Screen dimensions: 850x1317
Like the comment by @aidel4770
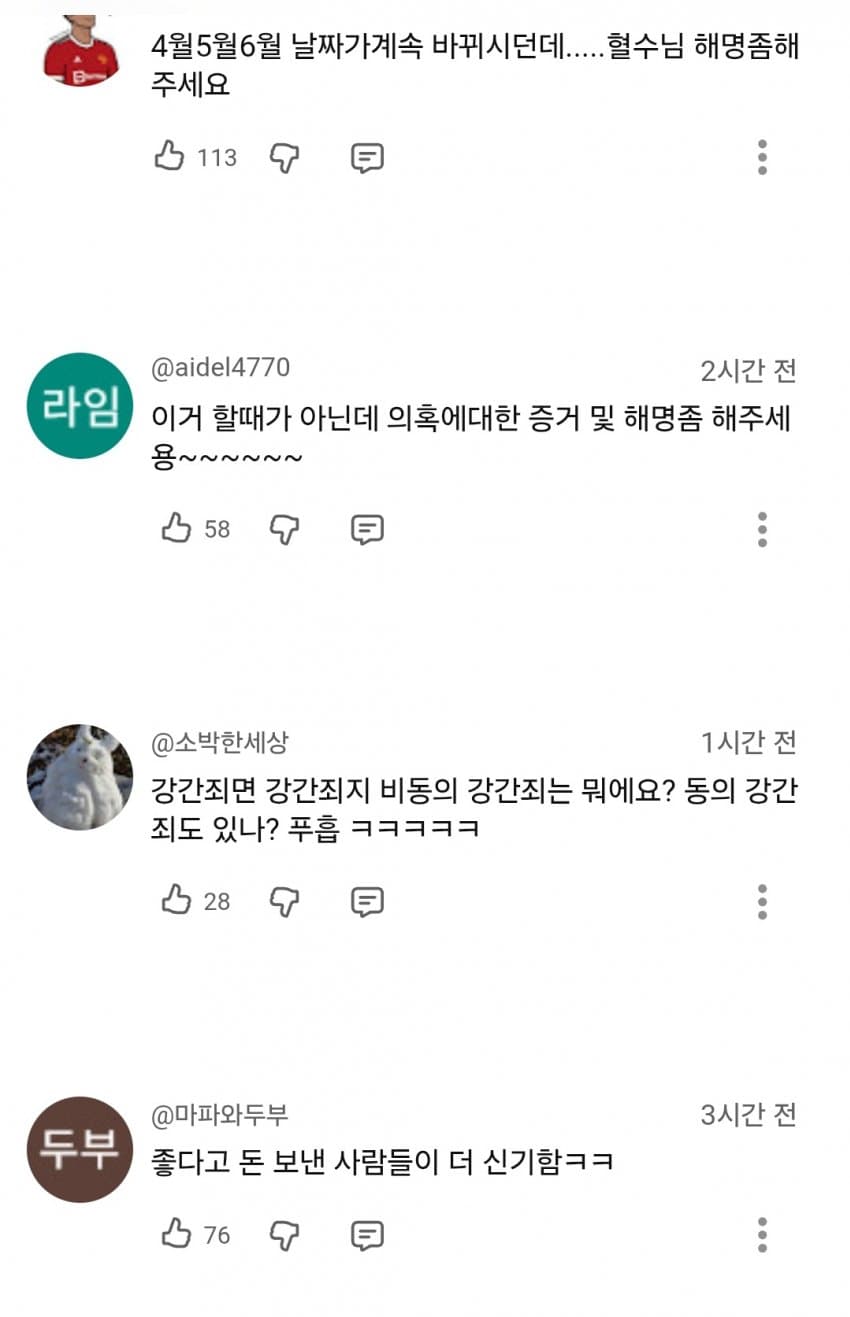177,528
